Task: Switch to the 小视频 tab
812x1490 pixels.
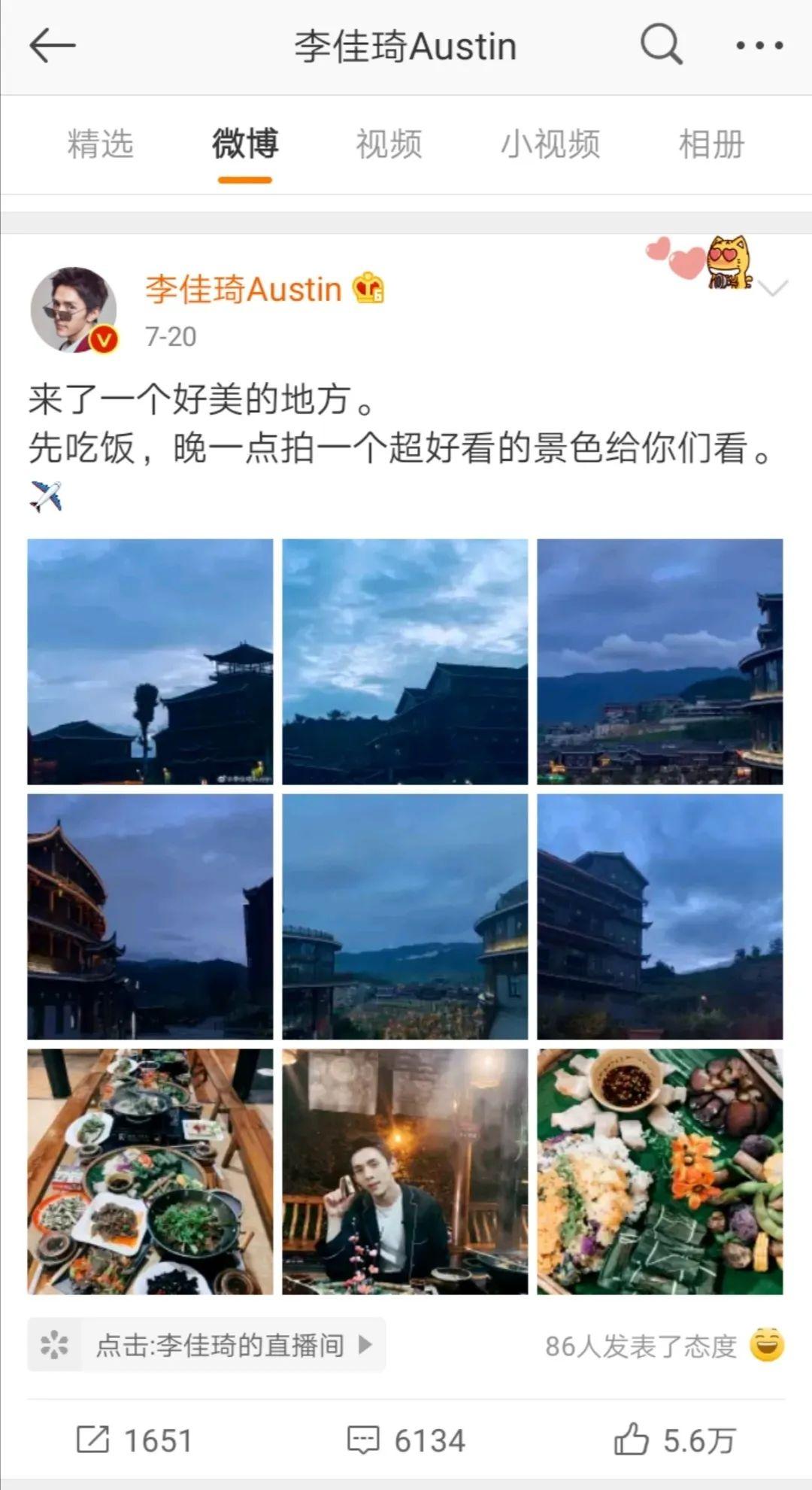Action: pyautogui.click(x=550, y=144)
